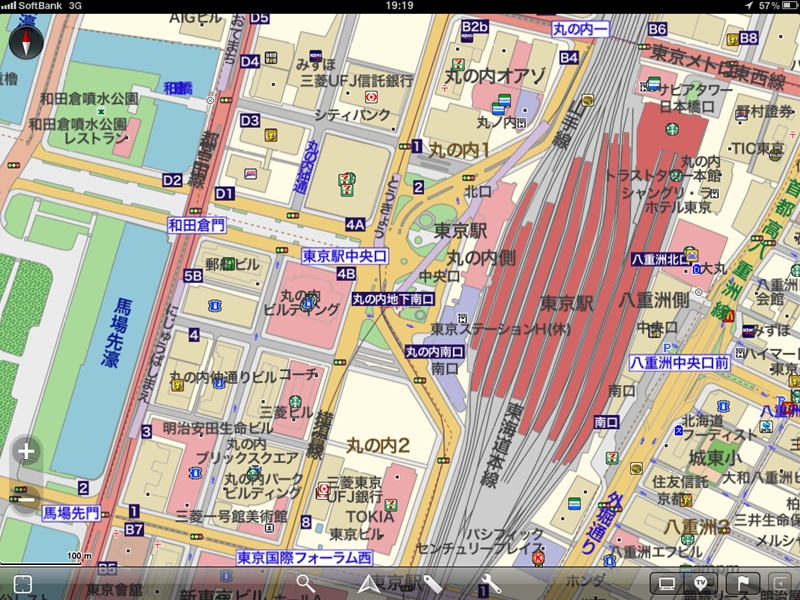800x600 pixels.
Task: Open map search magnifier
Action: [306, 584]
